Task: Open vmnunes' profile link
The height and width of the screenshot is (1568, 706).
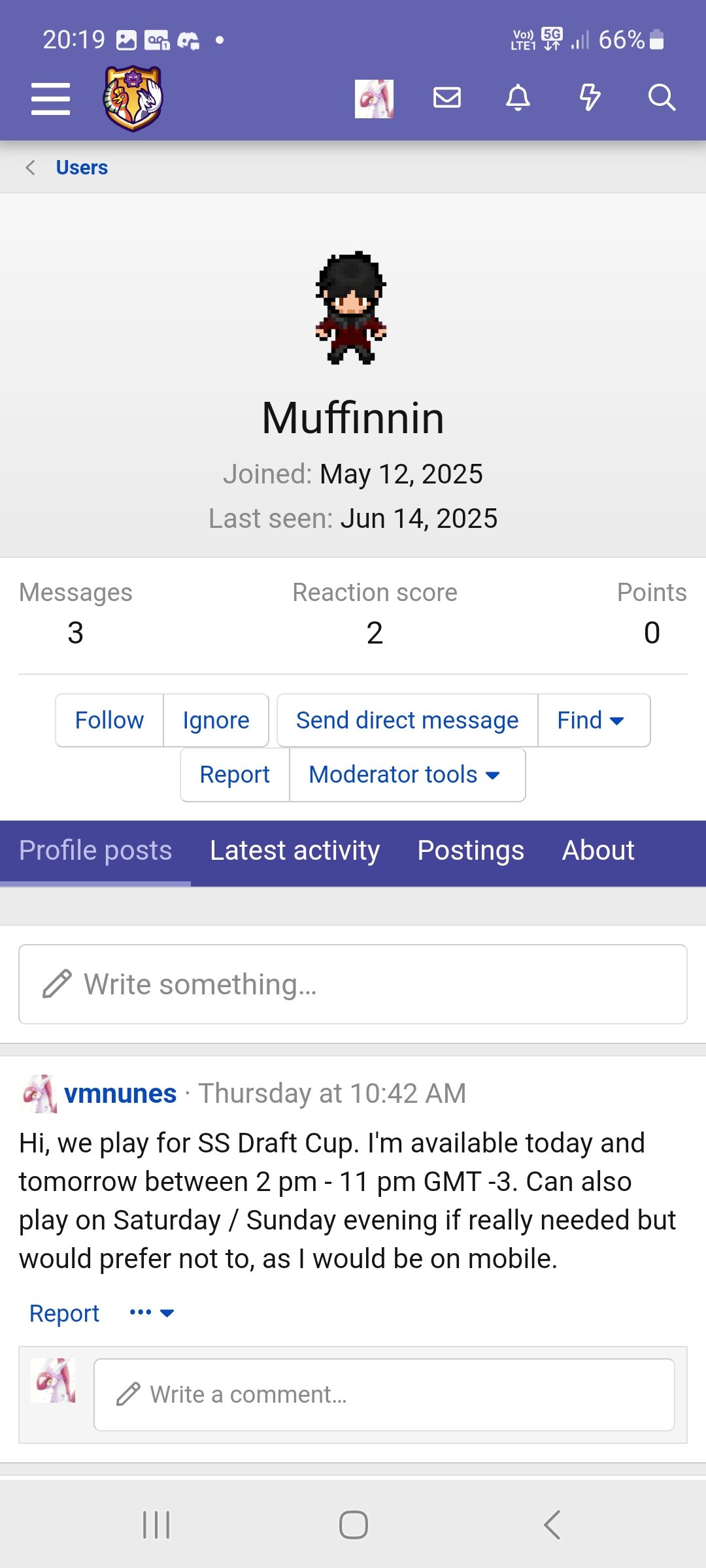Action: click(120, 1093)
